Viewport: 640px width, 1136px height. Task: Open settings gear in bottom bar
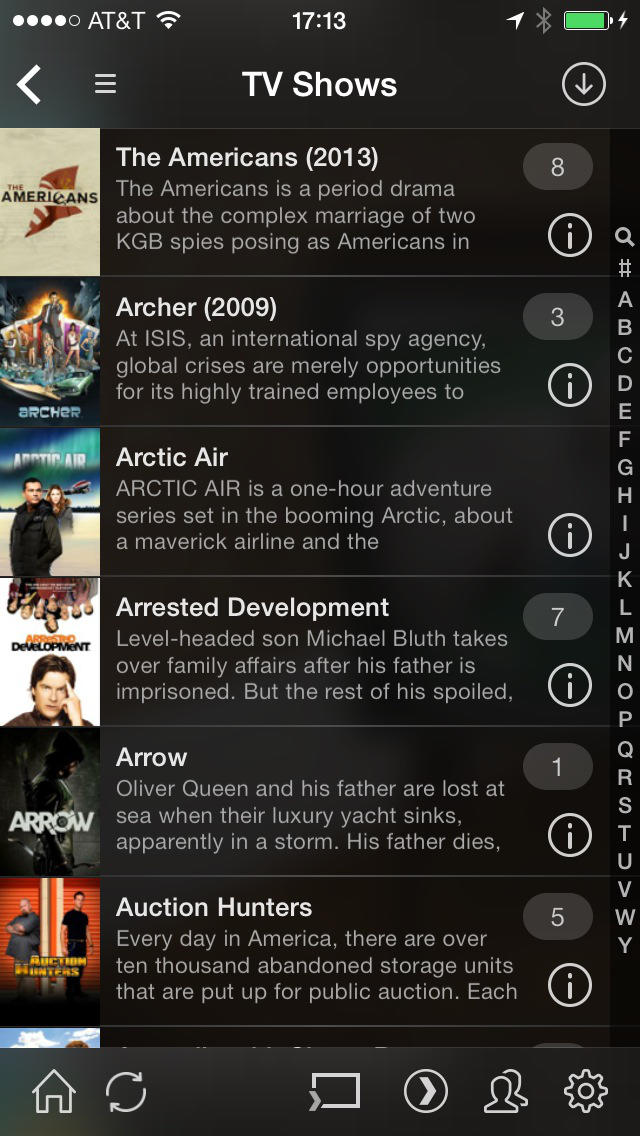point(586,1092)
